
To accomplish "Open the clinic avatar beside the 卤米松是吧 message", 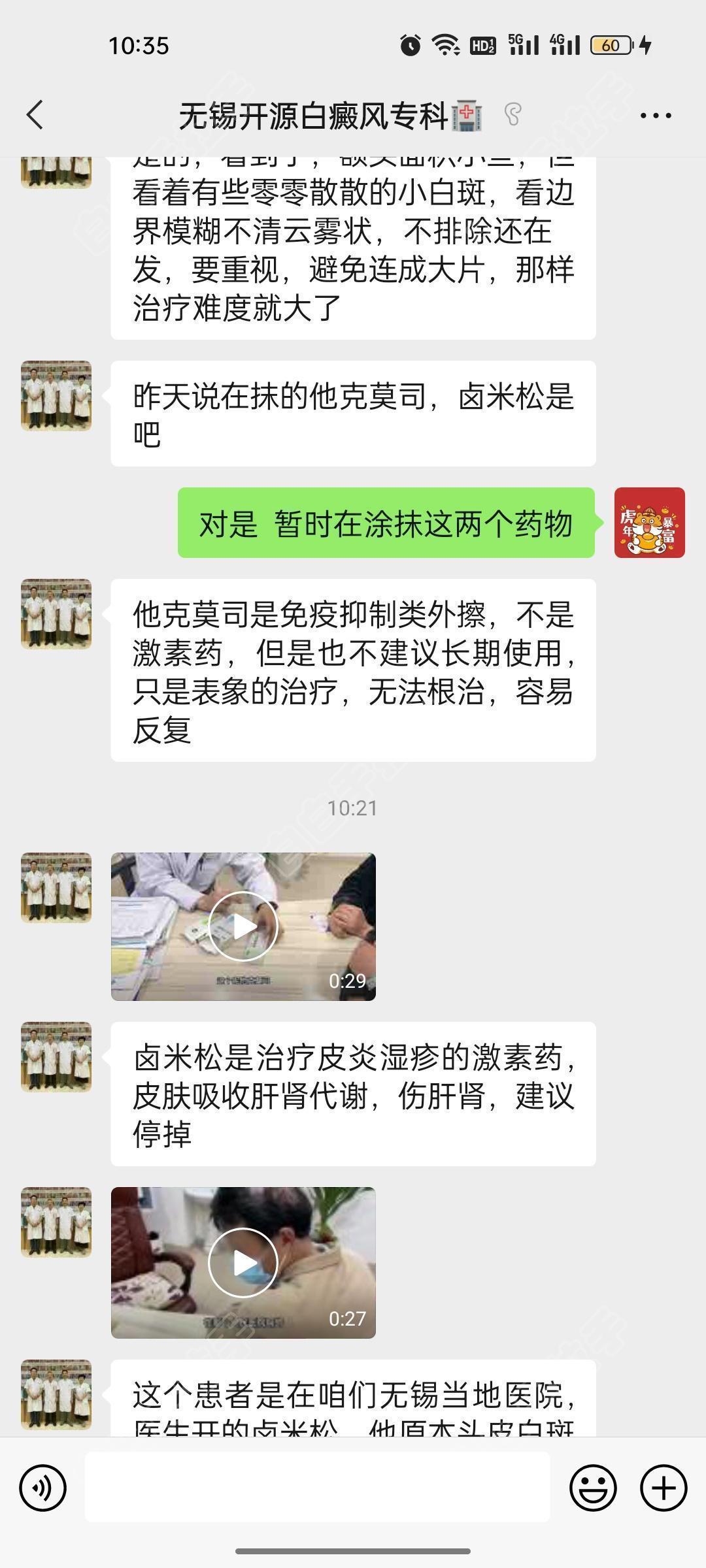I will [x=56, y=396].
